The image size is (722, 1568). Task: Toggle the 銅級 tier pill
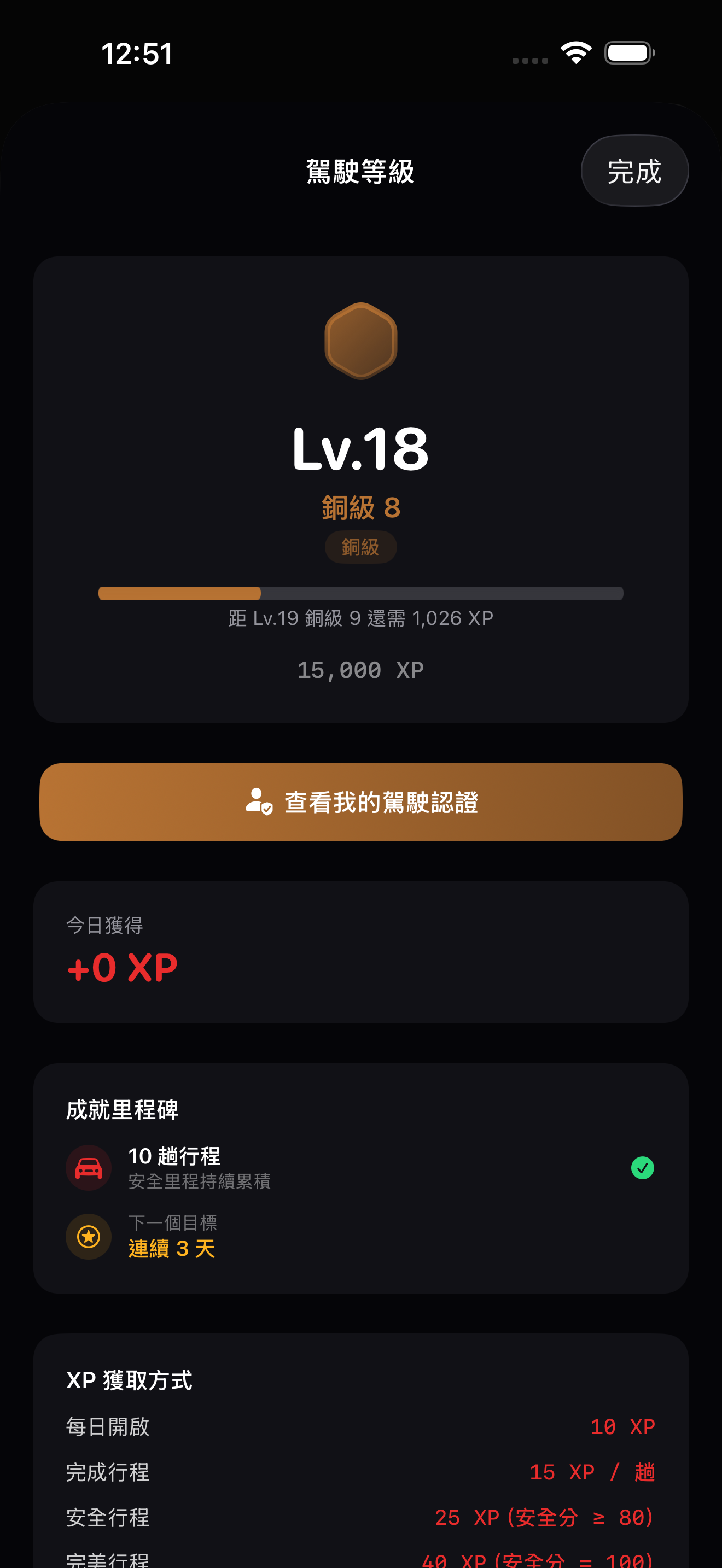360,547
